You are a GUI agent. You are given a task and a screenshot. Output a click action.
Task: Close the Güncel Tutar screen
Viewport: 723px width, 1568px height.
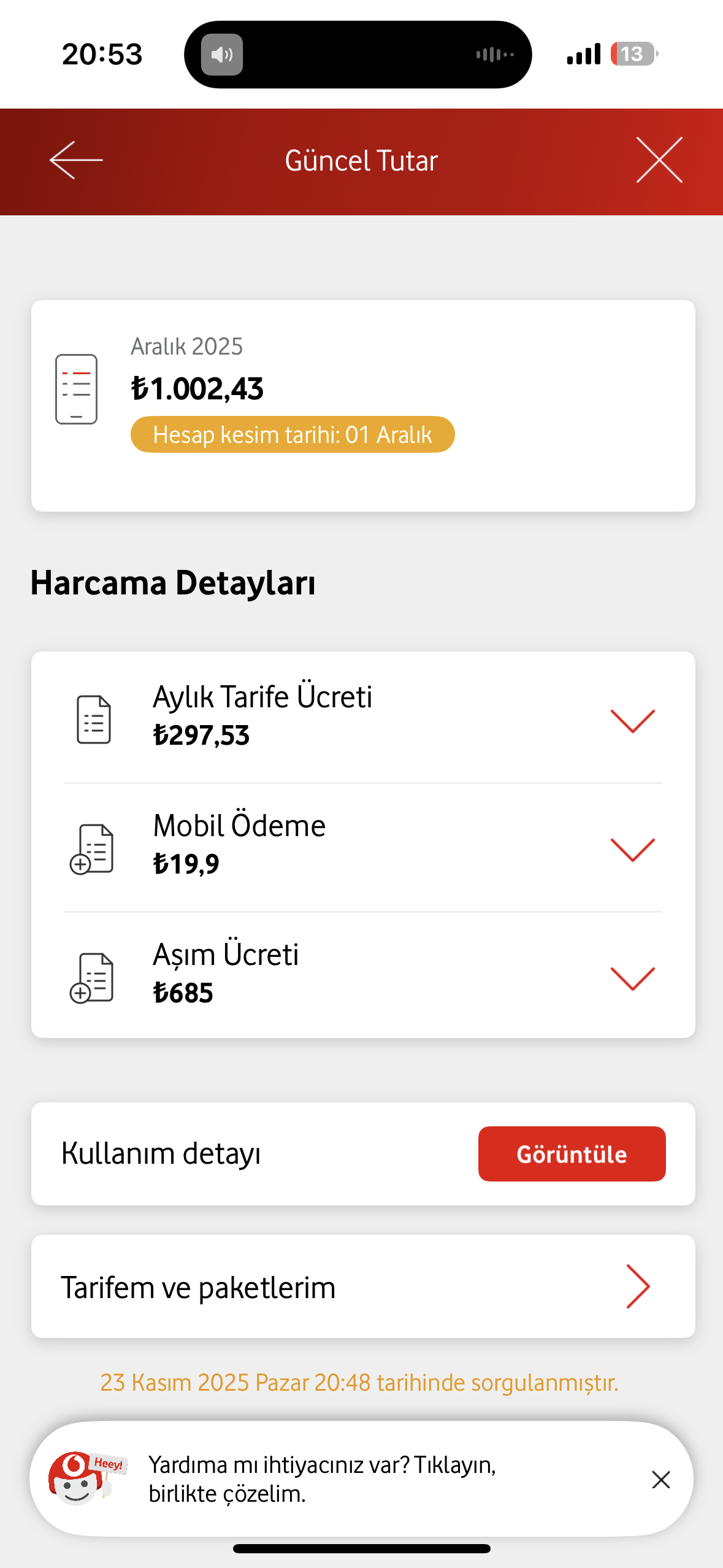[659, 160]
